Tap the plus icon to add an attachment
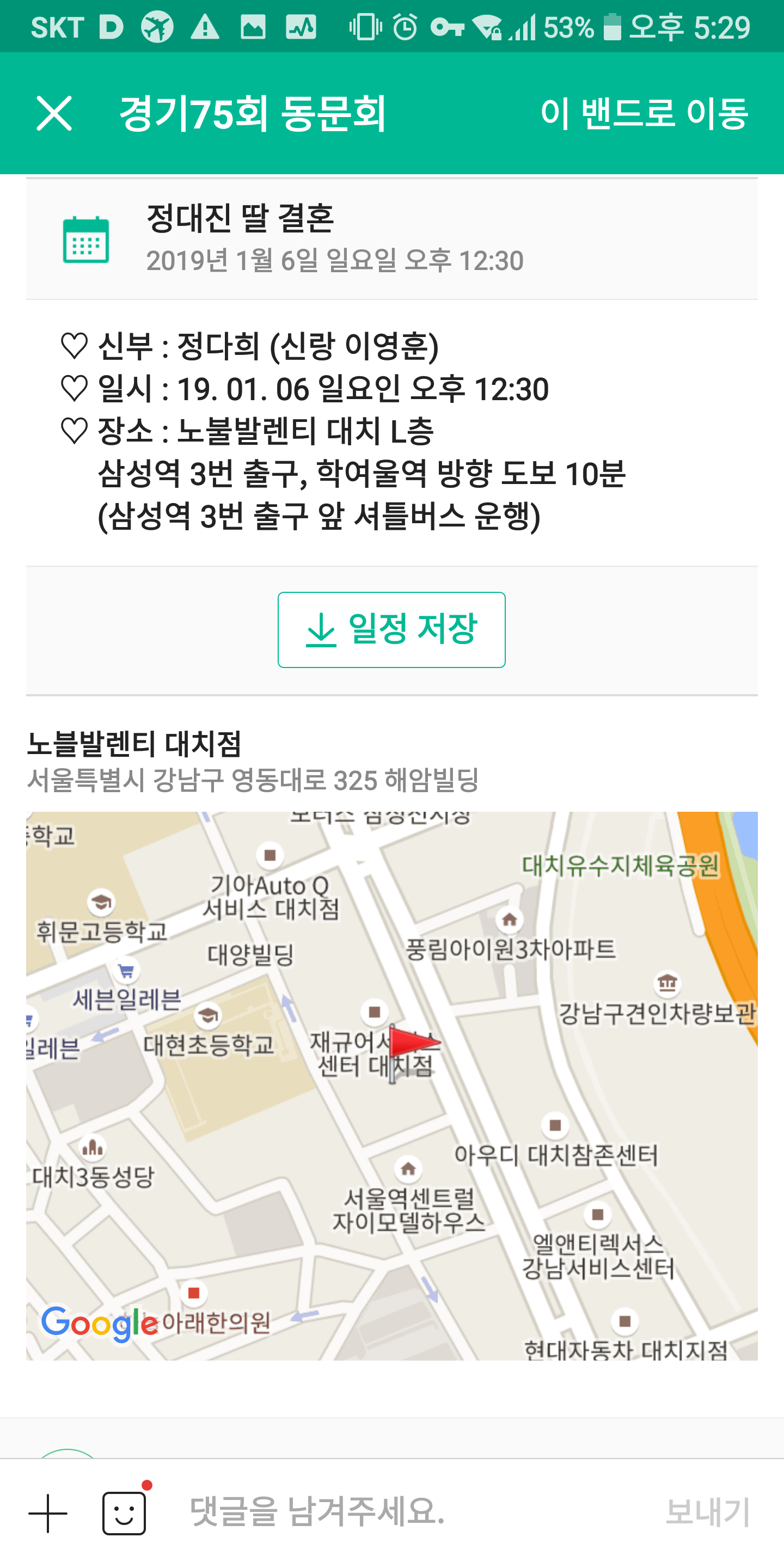The image size is (784, 1568). 48,1513
